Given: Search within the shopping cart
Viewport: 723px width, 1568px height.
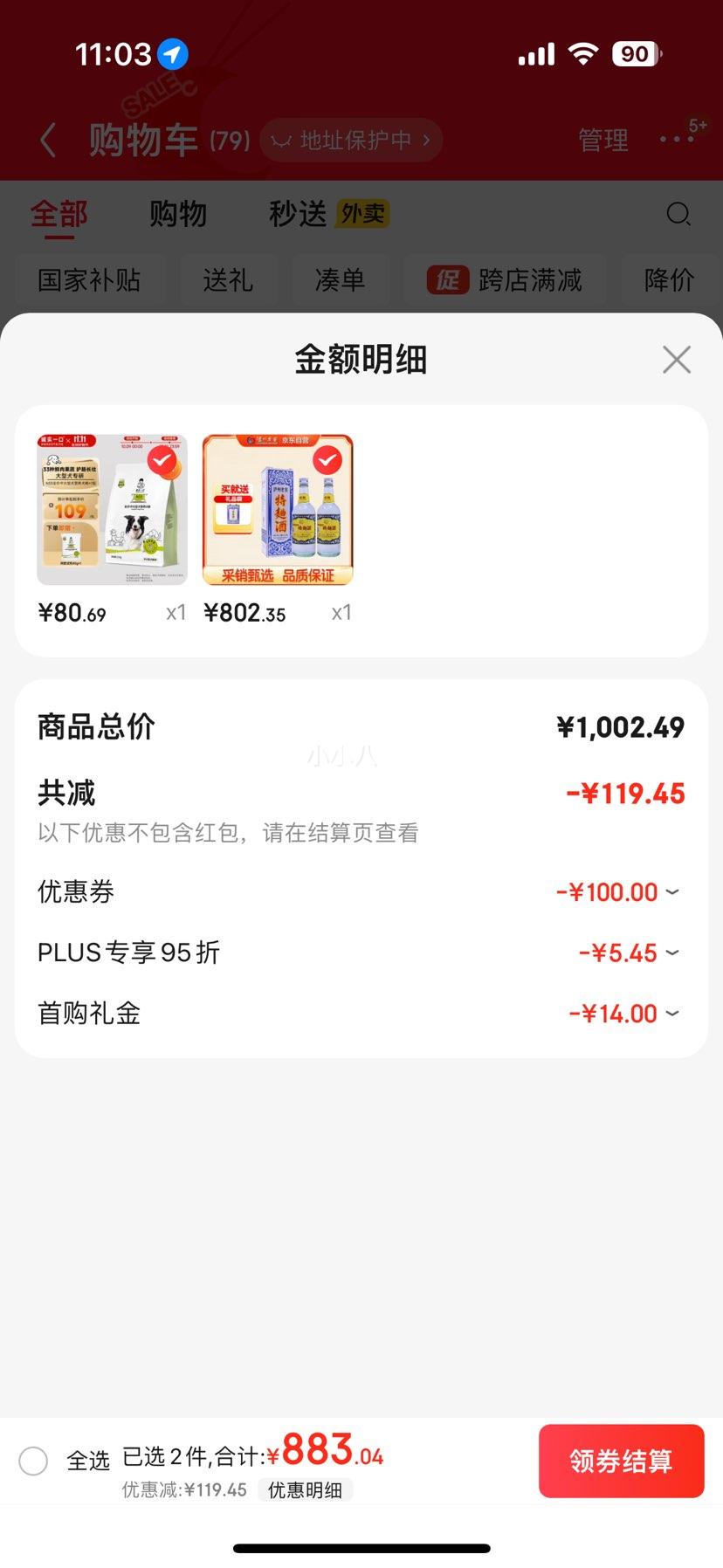Looking at the screenshot, I should click(678, 214).
